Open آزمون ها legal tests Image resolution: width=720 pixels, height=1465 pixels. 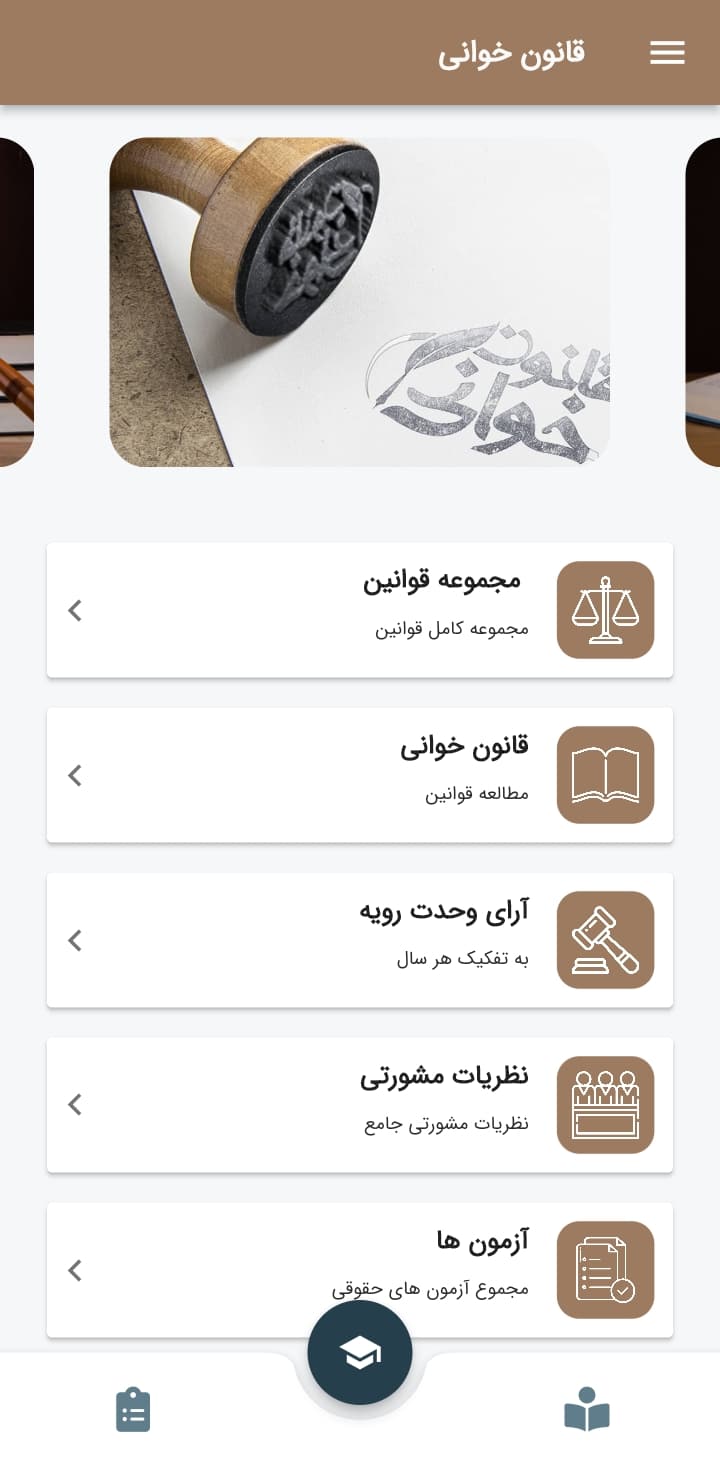click(x=360, y=1270)
